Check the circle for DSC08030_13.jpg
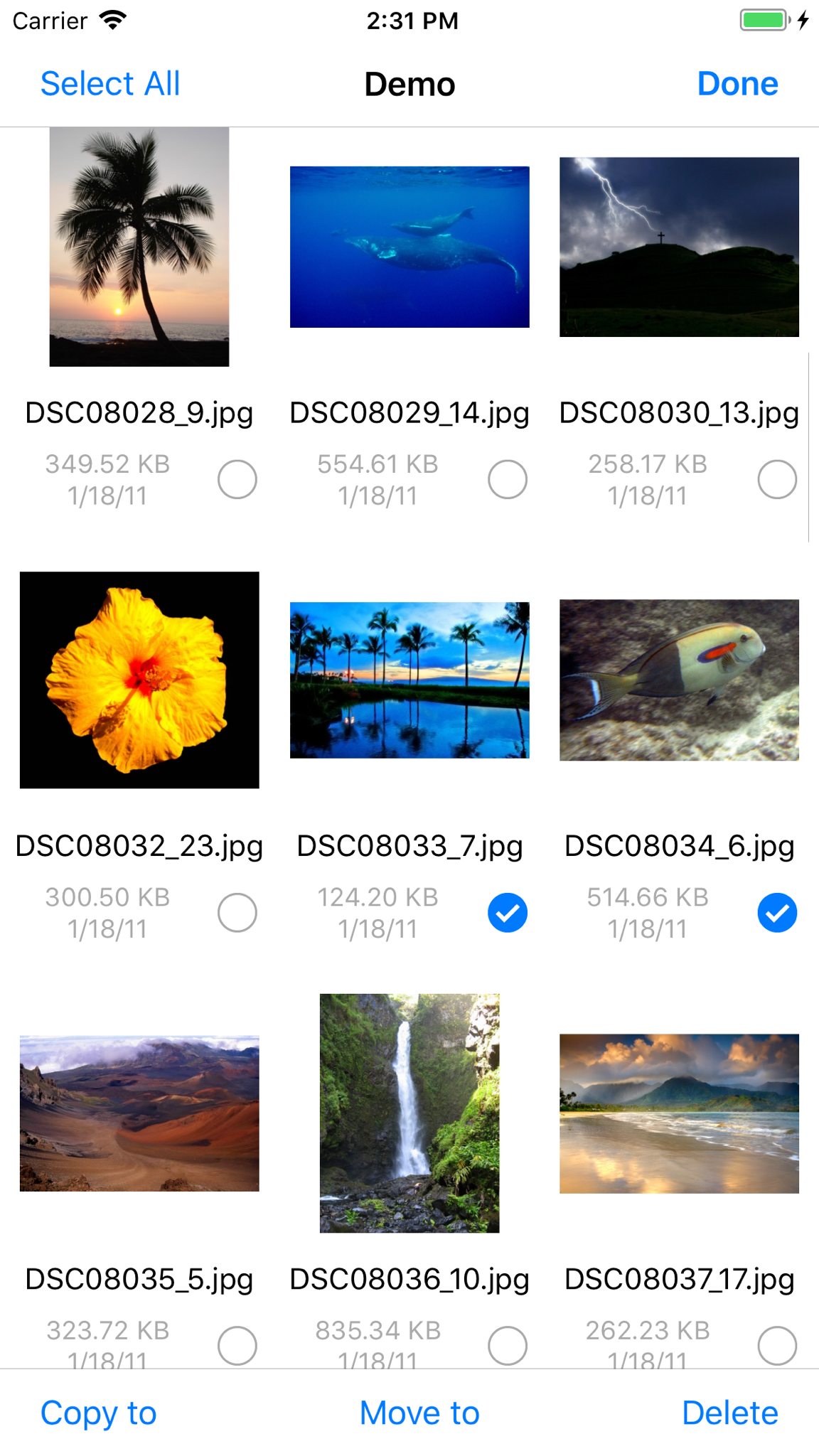The height and width of the screenshot is (1456, 819). pyautogui.click(x=777, y=479)
